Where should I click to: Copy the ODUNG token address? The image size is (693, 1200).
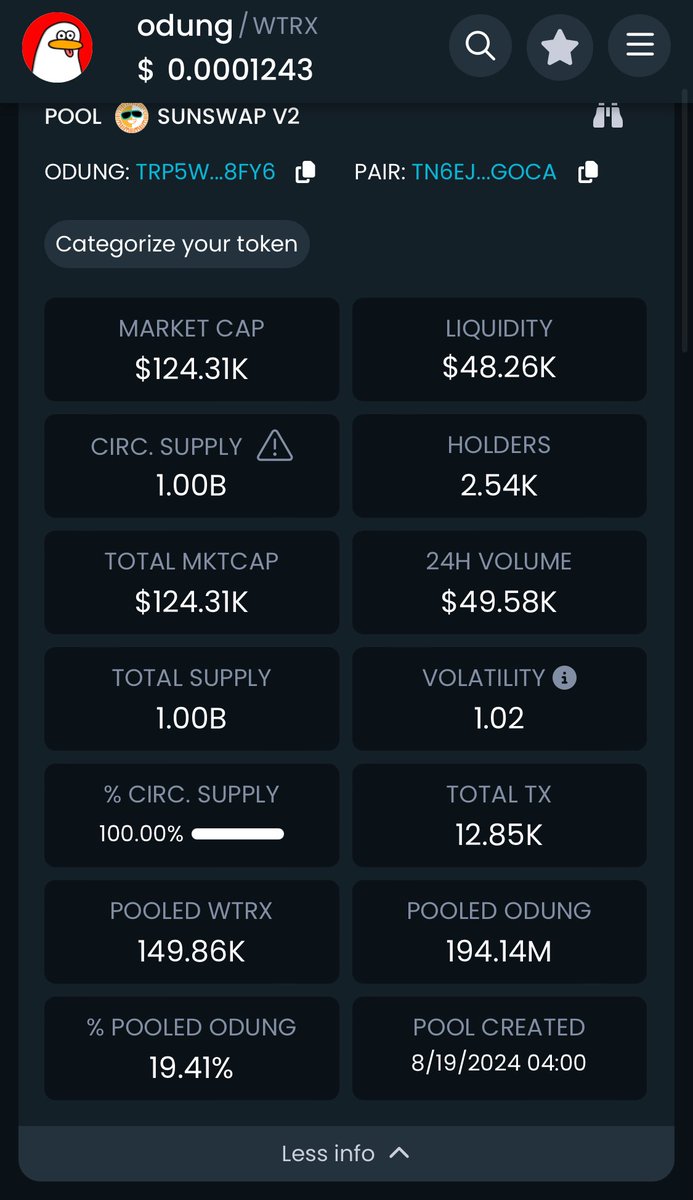tap(305, 172)
